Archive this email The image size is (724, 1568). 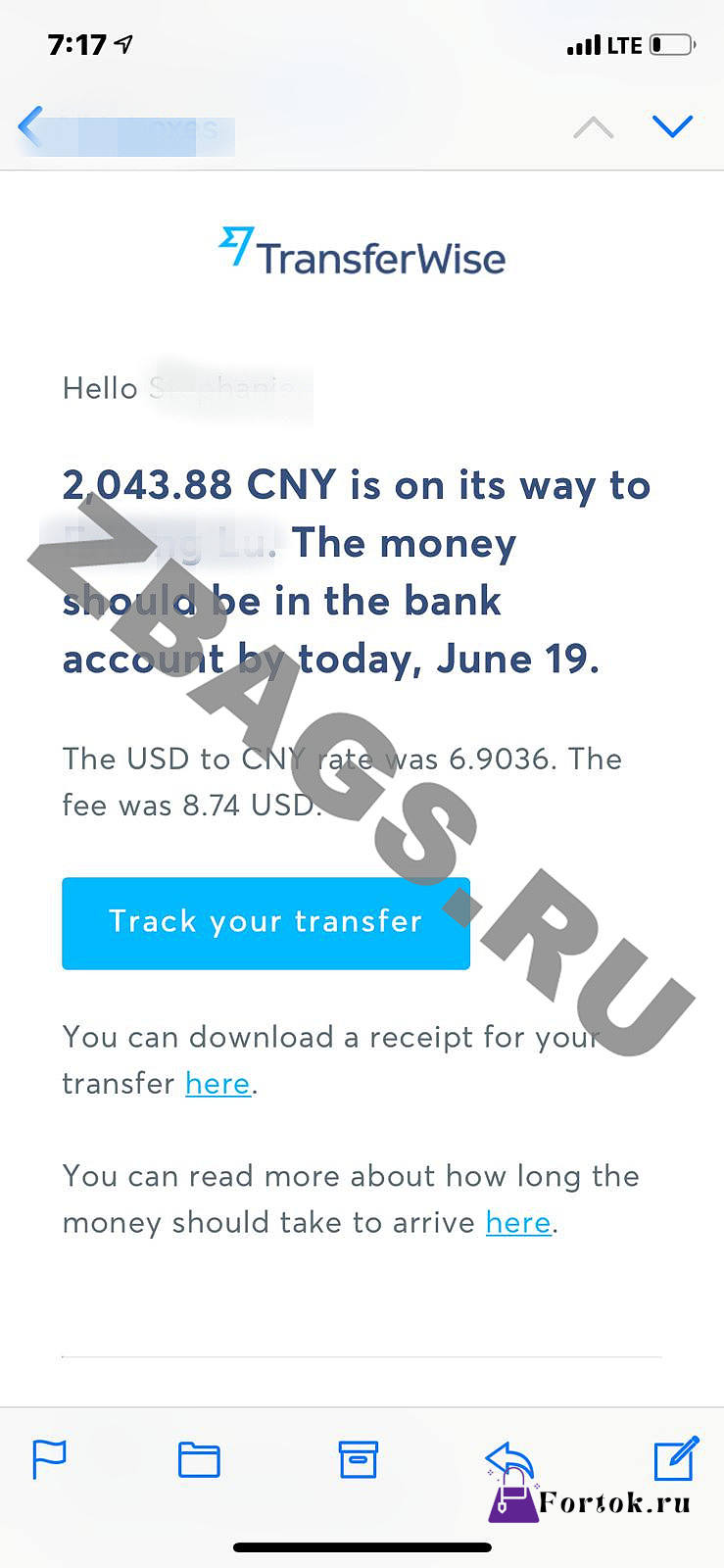coord(358,1459)
